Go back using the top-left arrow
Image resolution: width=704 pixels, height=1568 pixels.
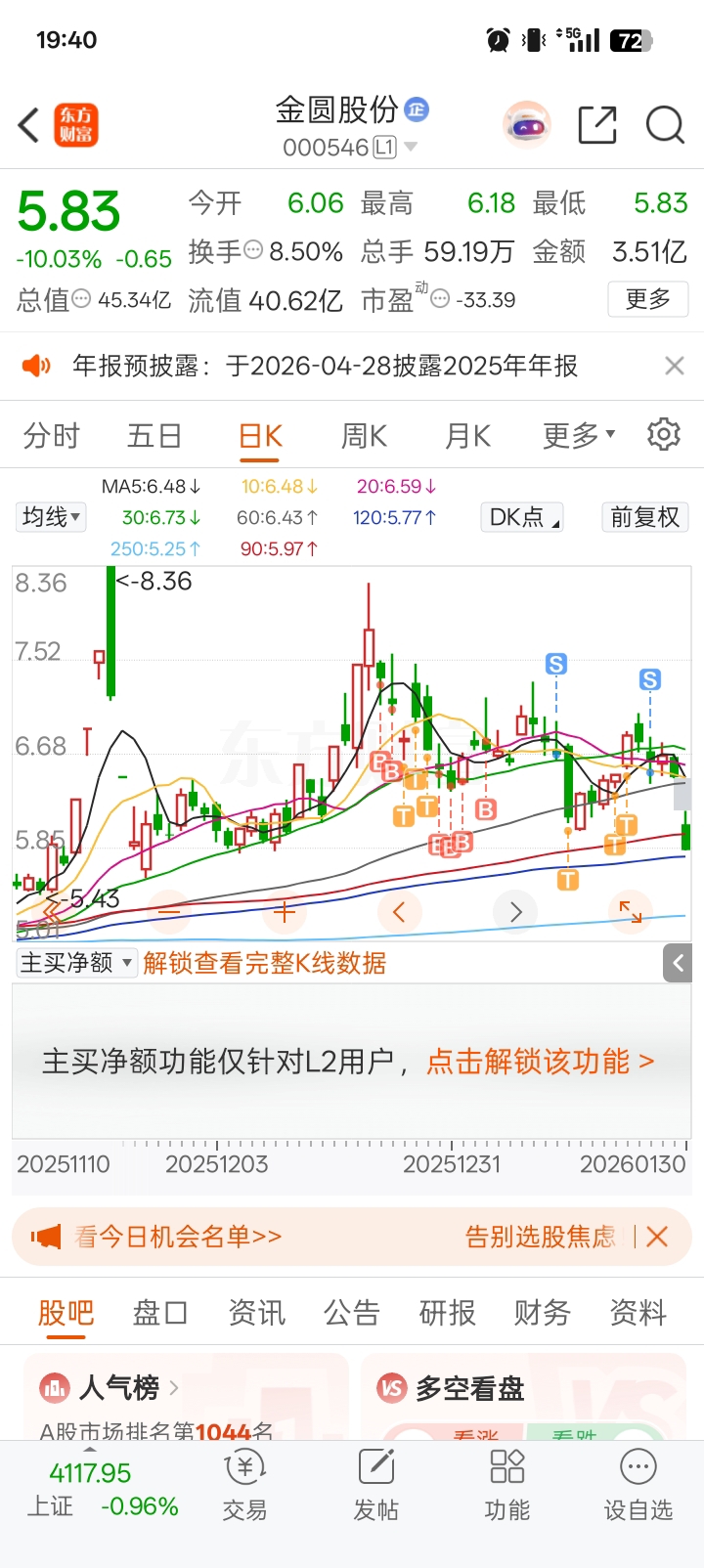(x=29, y=125)
